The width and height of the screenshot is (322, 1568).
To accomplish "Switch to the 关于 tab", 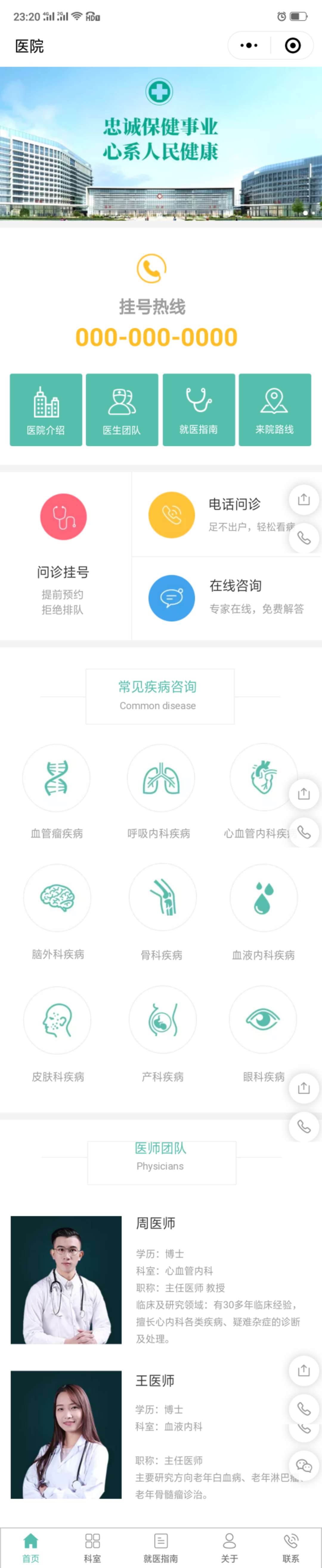I will point(230,1547).
